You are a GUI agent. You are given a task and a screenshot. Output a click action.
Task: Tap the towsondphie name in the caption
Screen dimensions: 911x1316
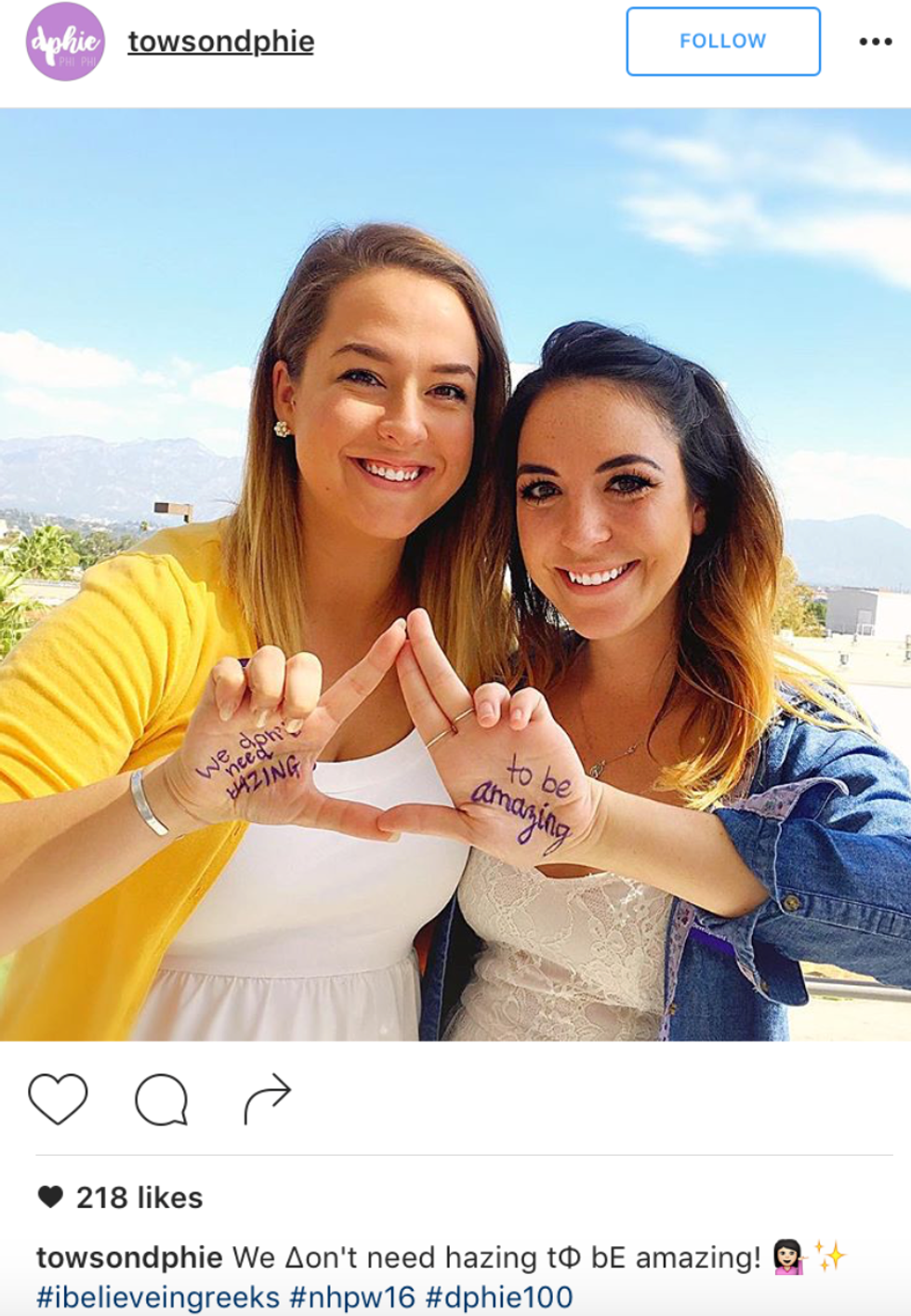tap(129, 1257)
